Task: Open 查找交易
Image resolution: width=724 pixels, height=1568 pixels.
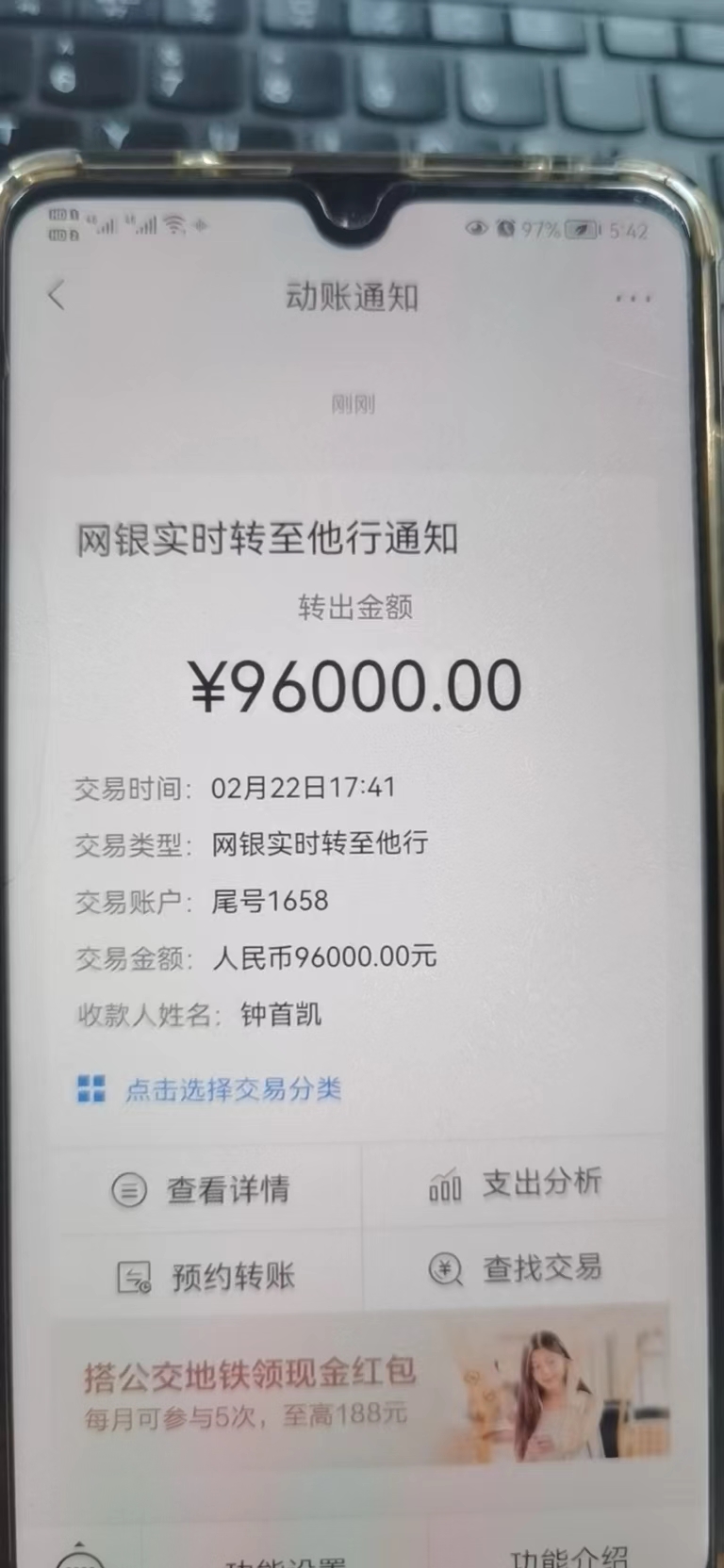Action: tap(515, 1268)
